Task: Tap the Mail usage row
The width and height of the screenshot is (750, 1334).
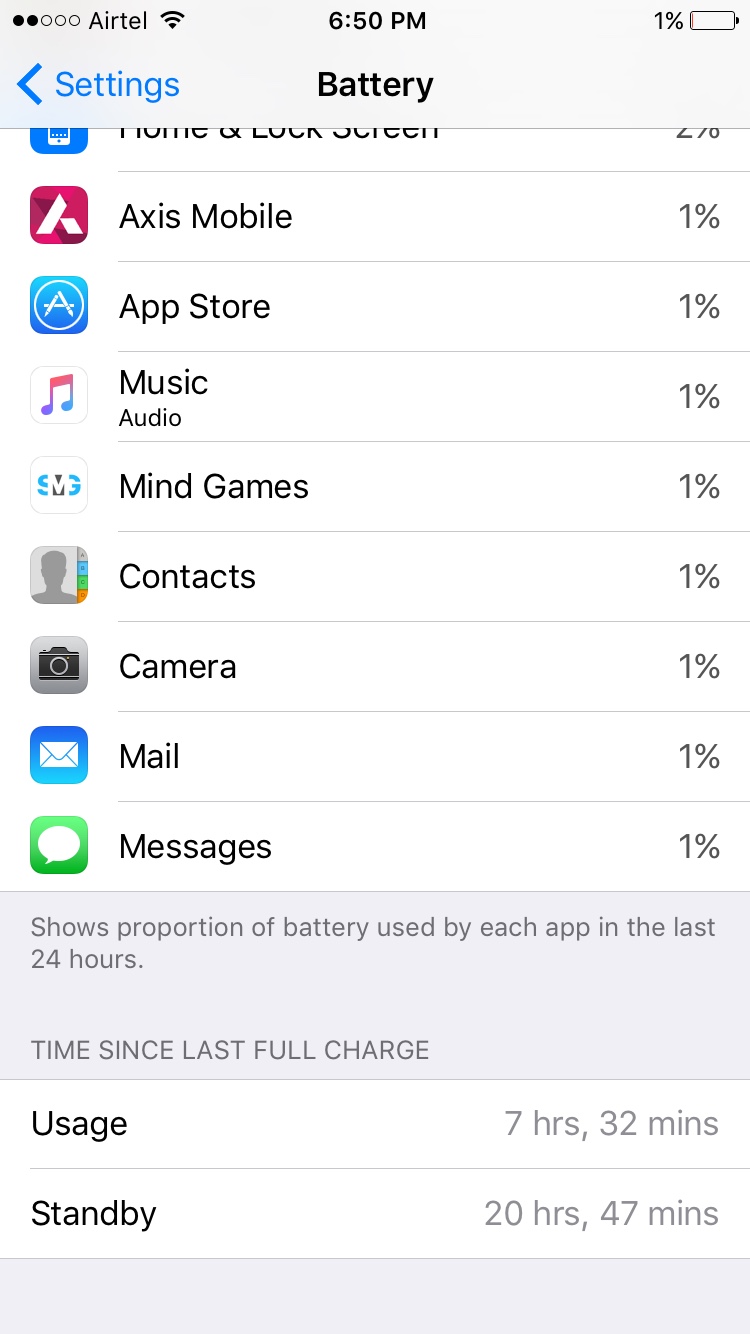Action: coord(375,757)
